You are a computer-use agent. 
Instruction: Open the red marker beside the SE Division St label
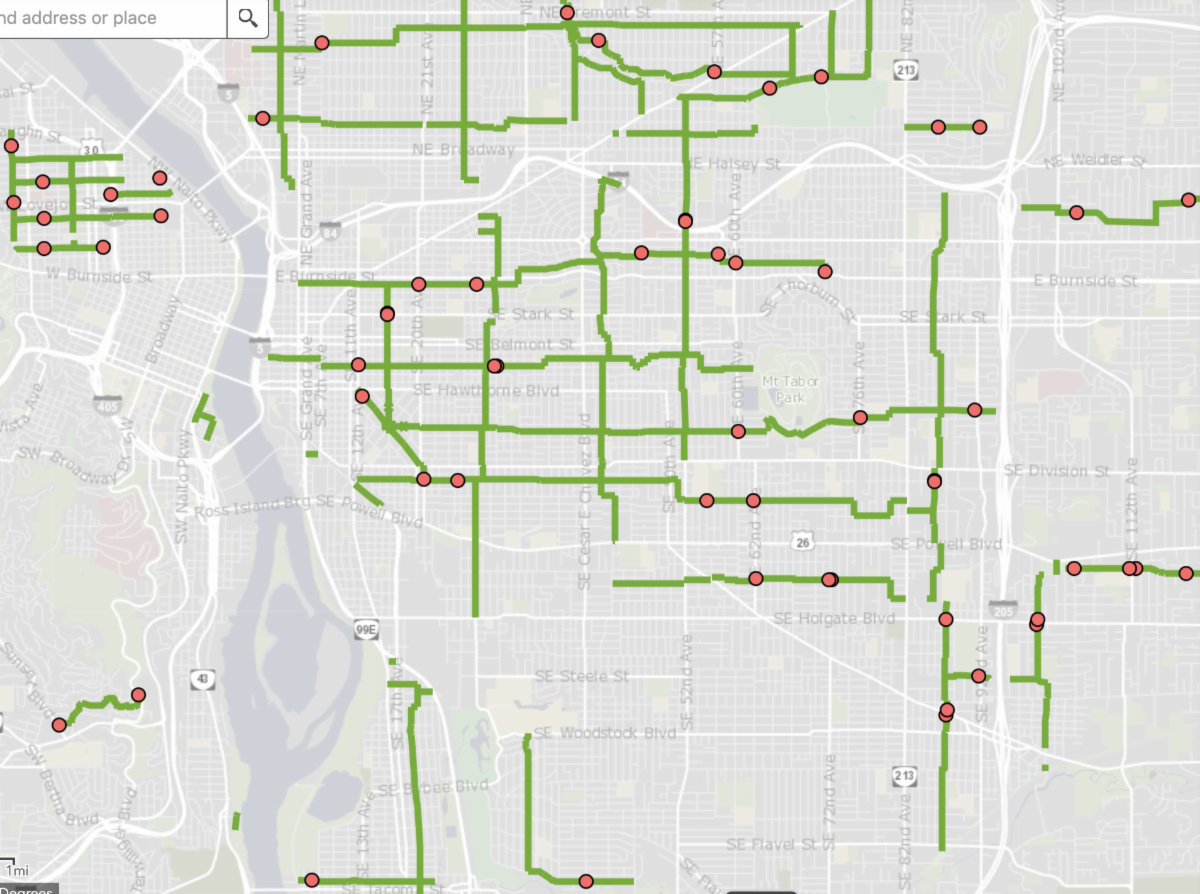[x=934, y=481]
